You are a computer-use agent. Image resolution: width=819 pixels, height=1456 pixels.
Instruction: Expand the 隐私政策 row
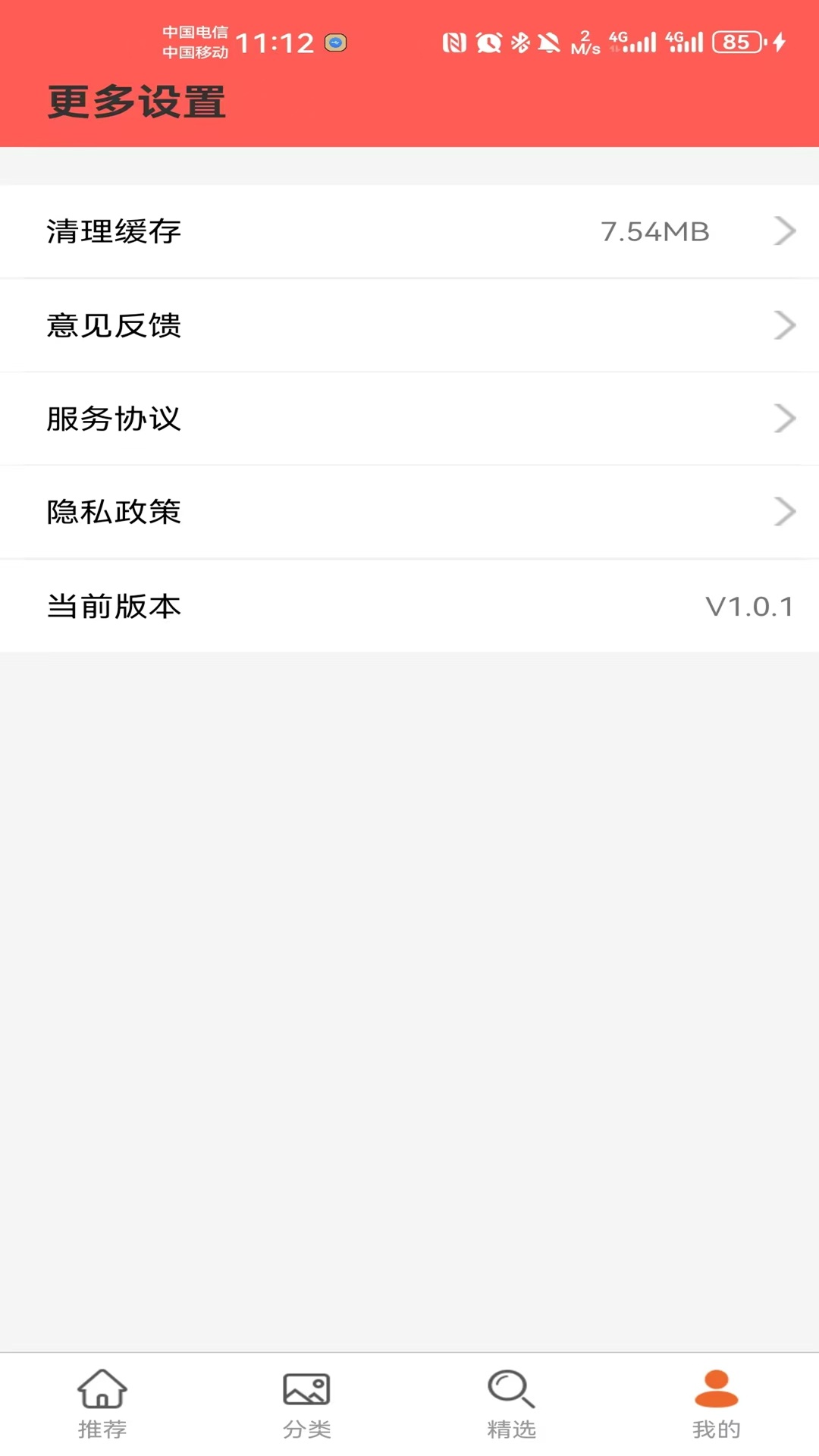point(409,512)
